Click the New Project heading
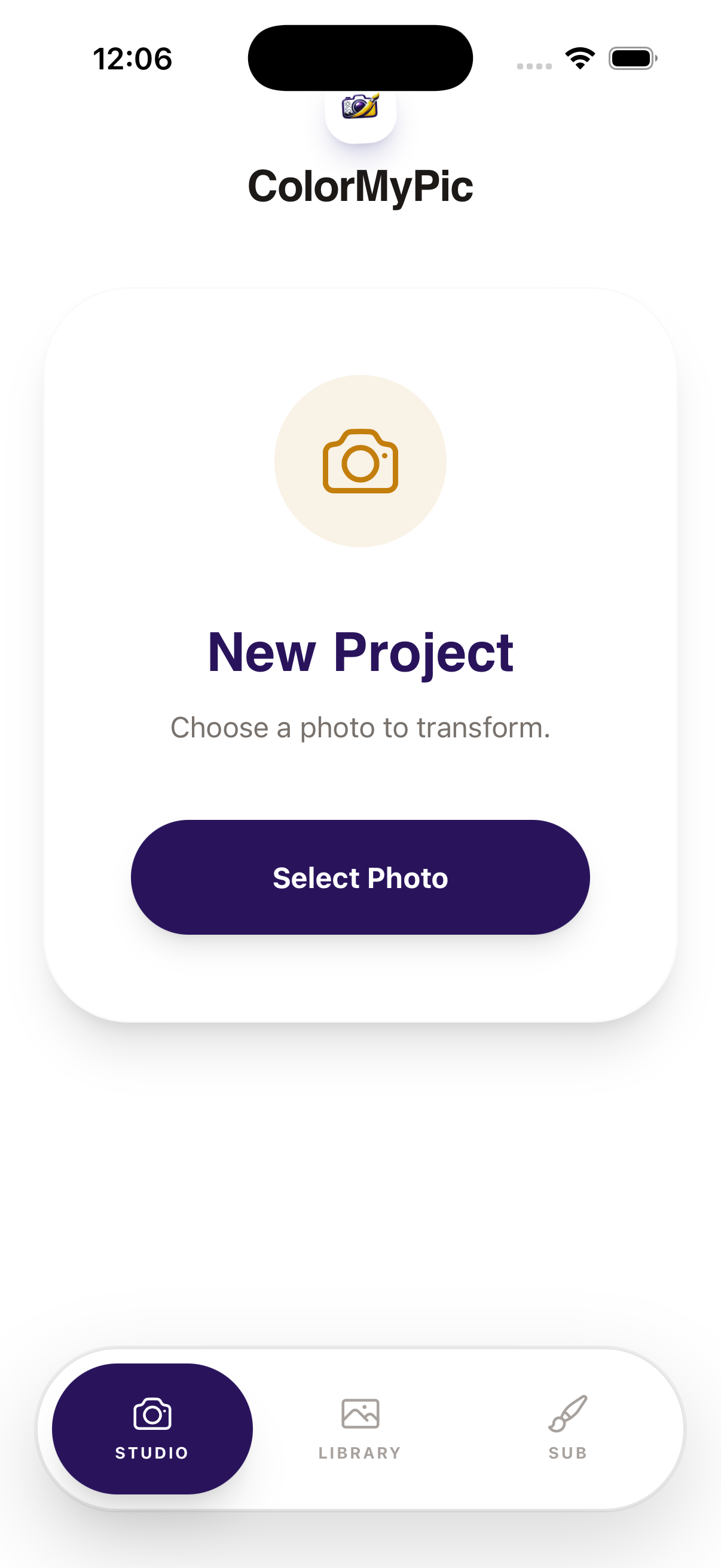The height and width of the screenshot is (1568, 721). 360,651
